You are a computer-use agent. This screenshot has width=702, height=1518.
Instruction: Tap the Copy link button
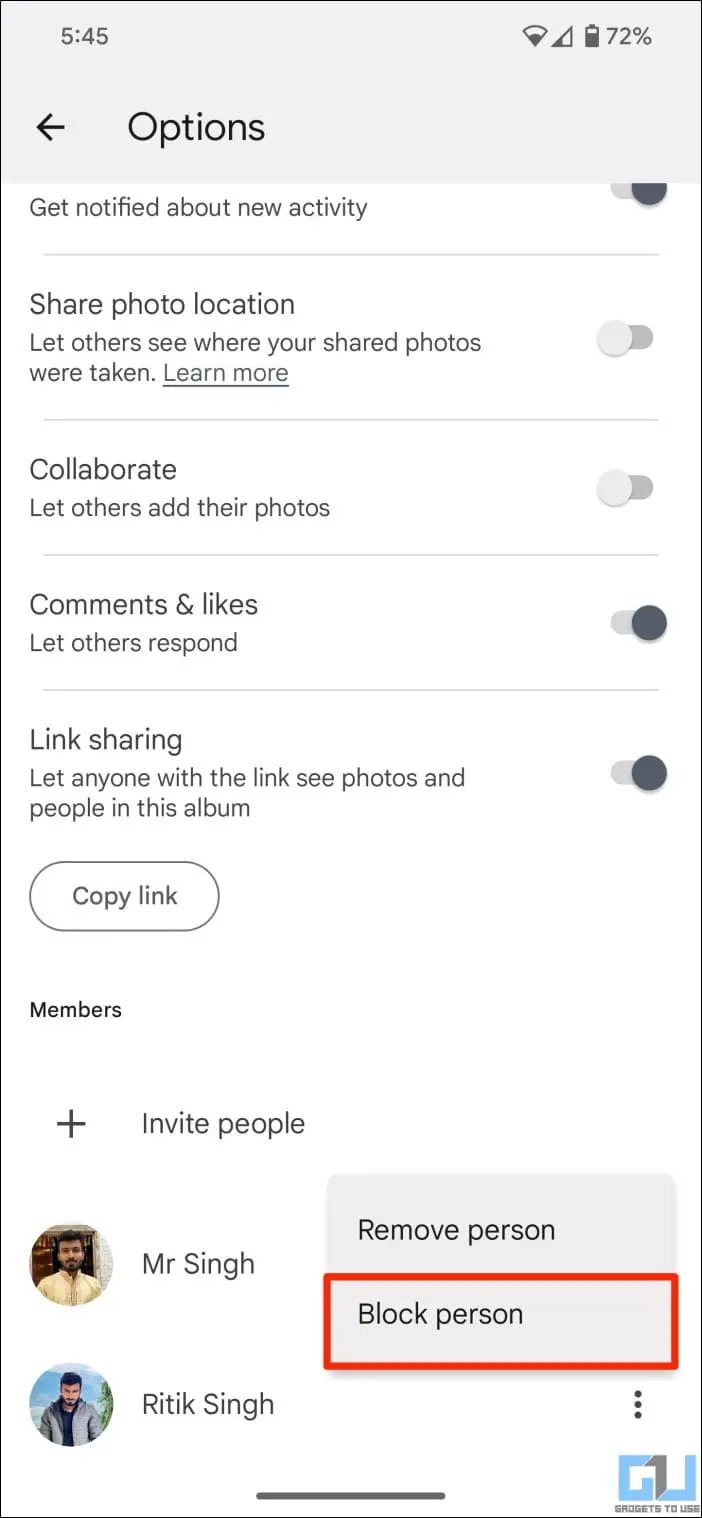click(124, 896)
